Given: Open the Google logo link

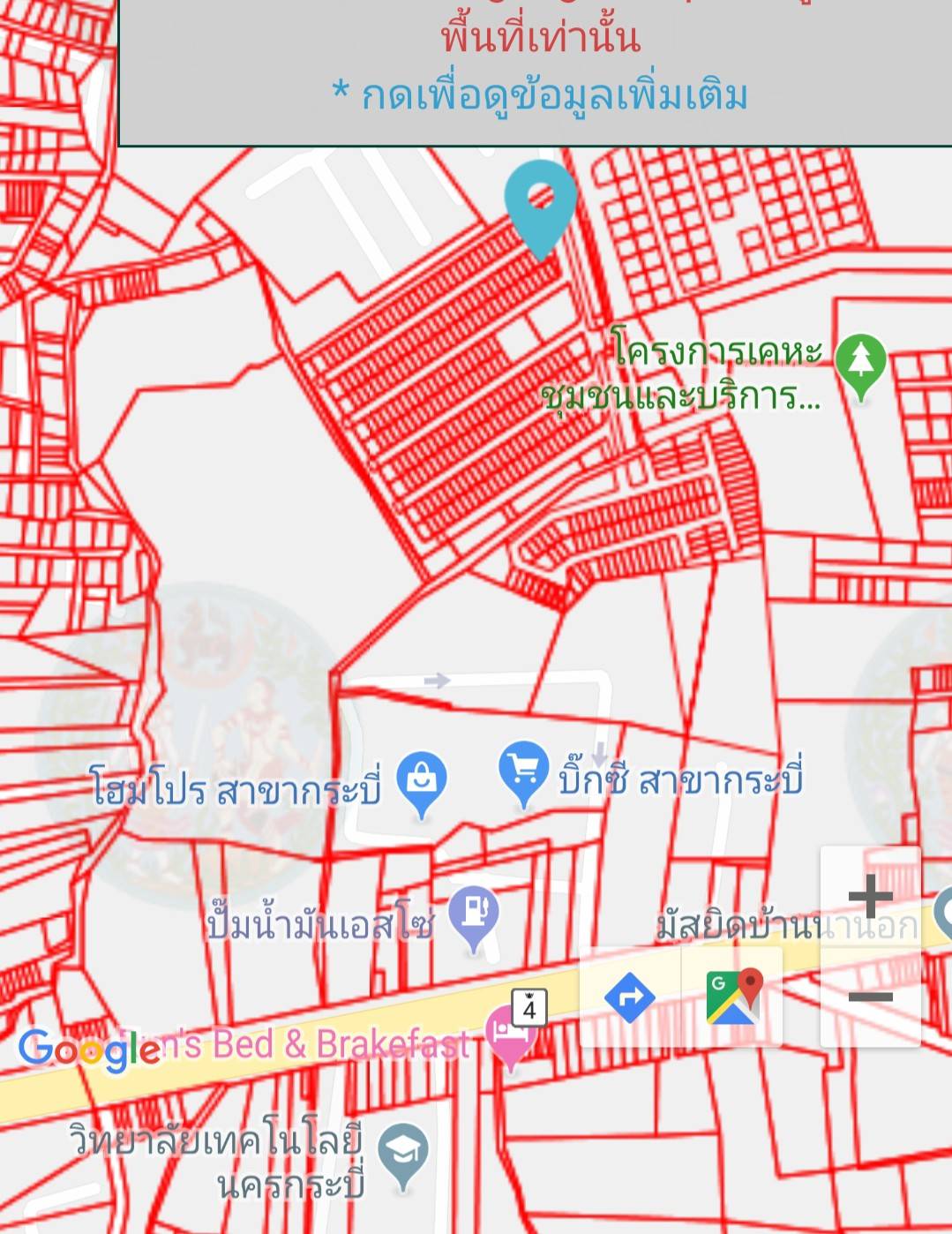Looking at the screenshot, I should [88, 1049].
